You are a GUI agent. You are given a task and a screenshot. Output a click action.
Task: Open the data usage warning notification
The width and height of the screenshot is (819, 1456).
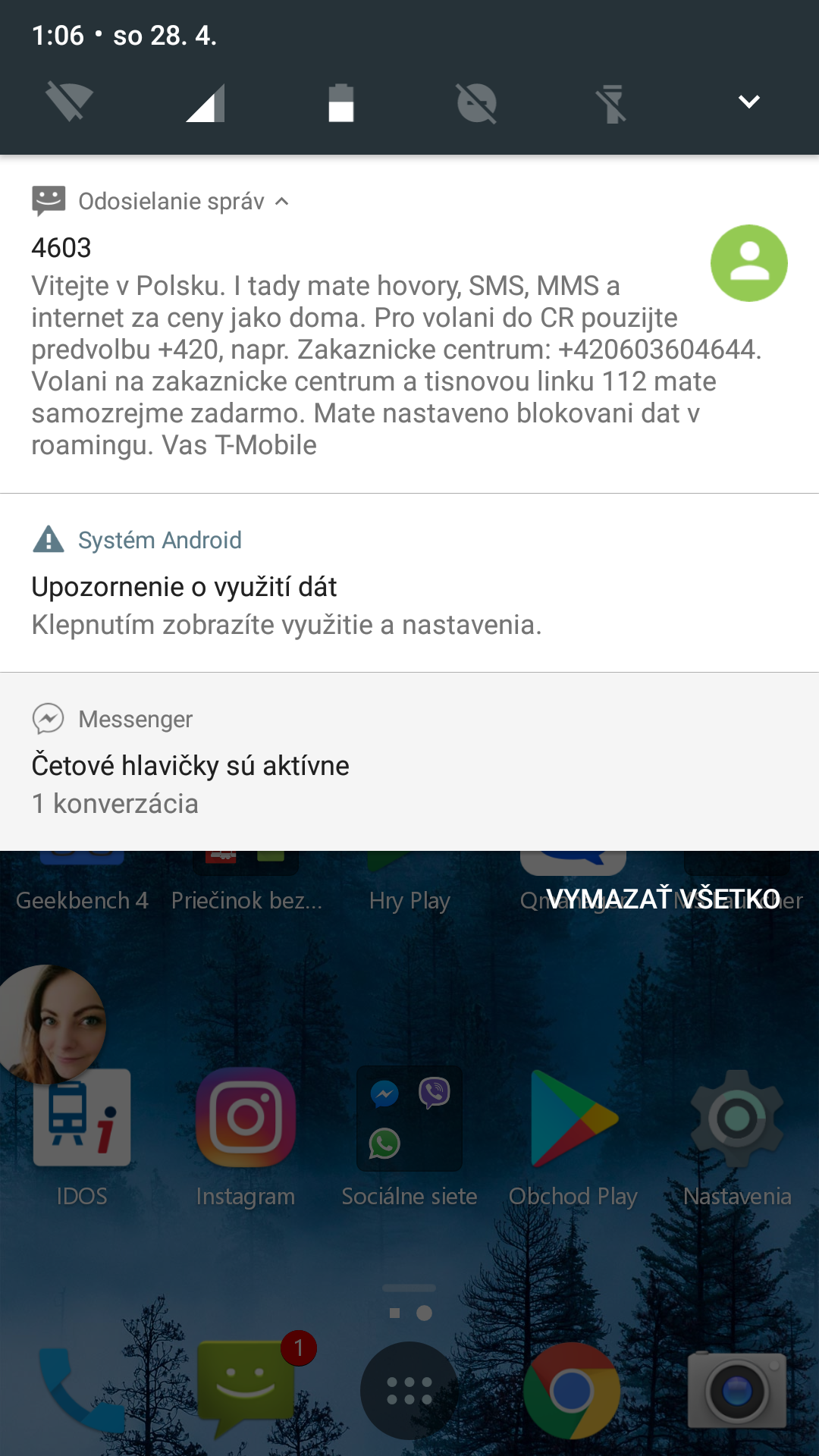click(409, 582)
